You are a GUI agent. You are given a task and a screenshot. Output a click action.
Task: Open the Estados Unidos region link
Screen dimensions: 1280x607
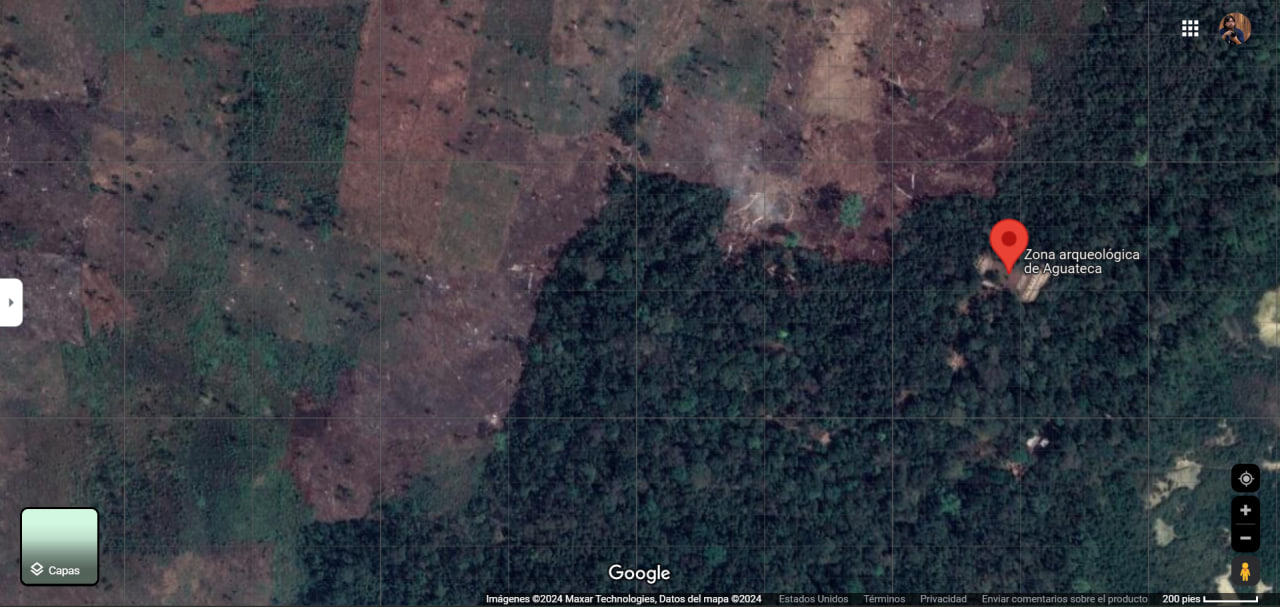click(x=813, y=599)
